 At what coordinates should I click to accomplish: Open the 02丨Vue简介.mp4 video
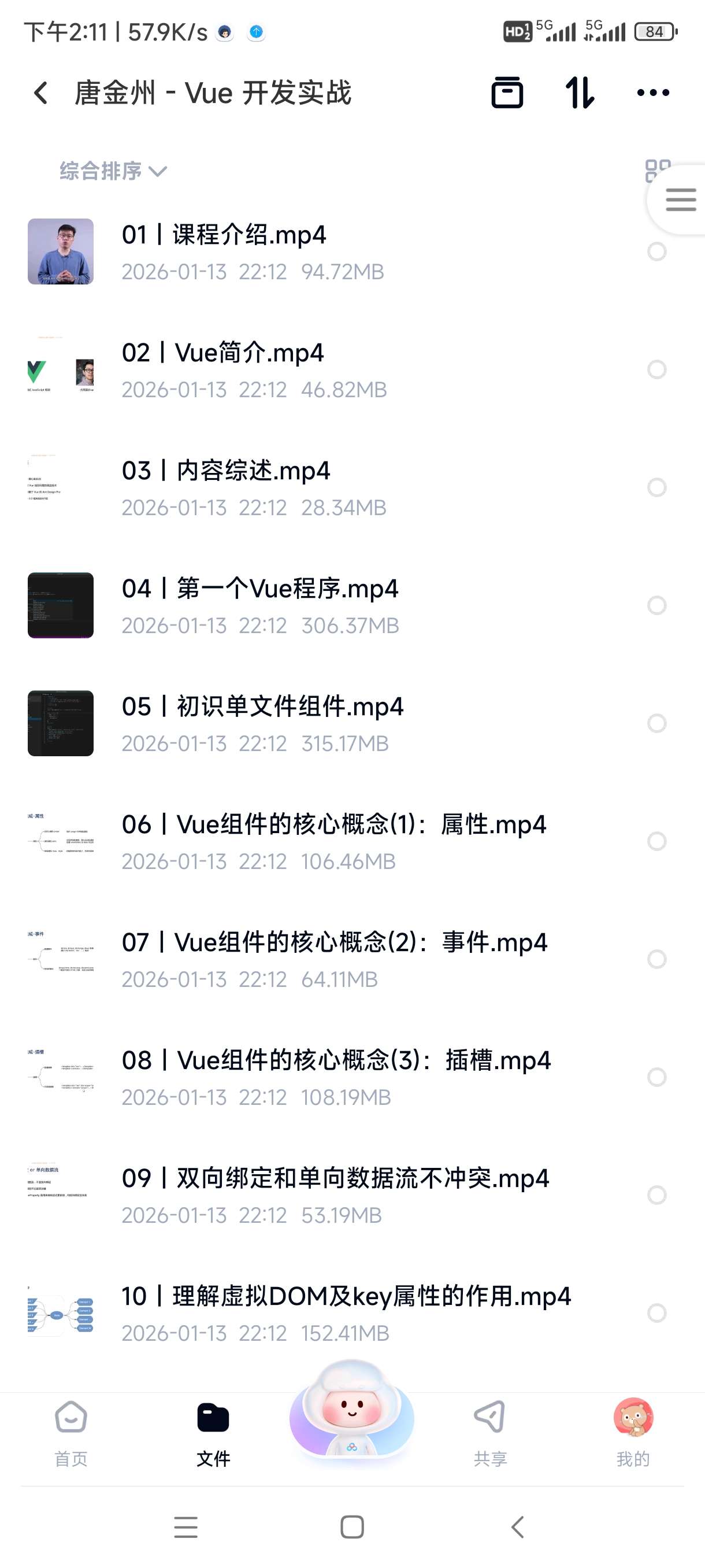[x=222, y=354]
